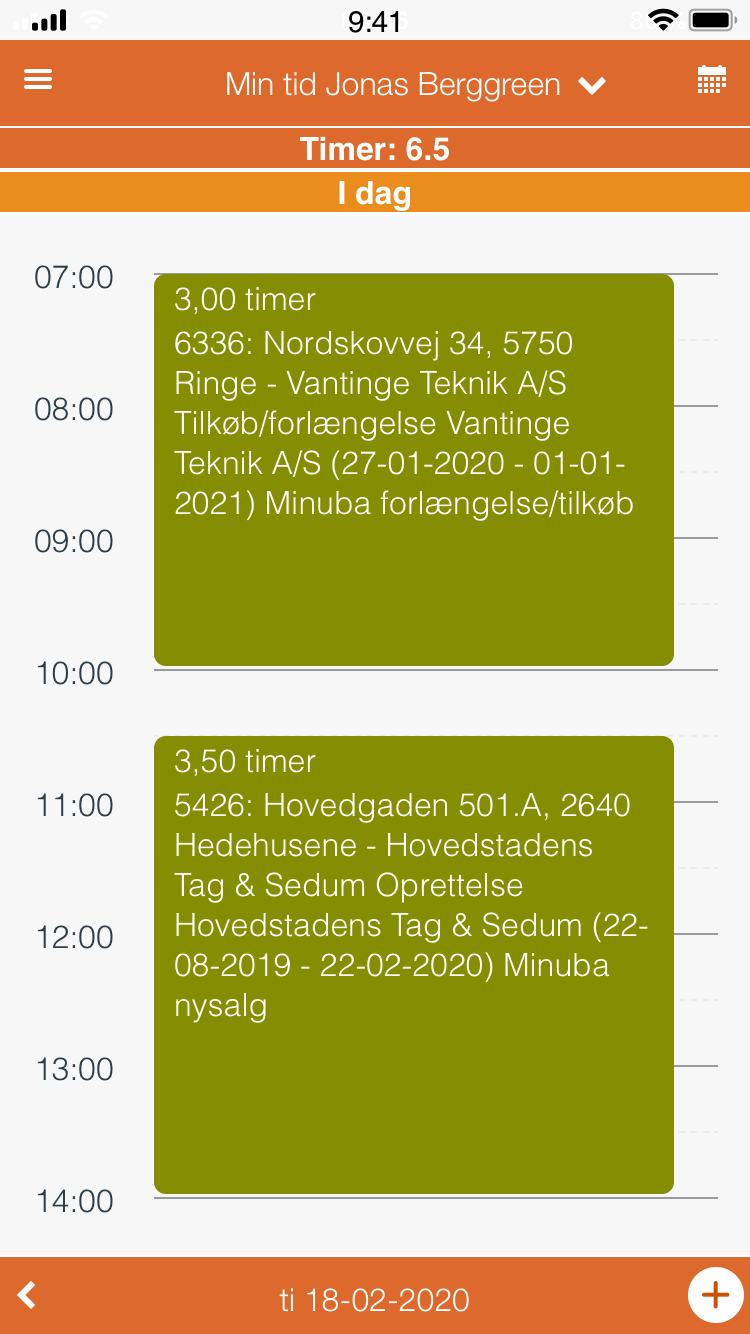Add a new time registration
The width and height of the screenshot is (750, 1334).
point(715,1296)
